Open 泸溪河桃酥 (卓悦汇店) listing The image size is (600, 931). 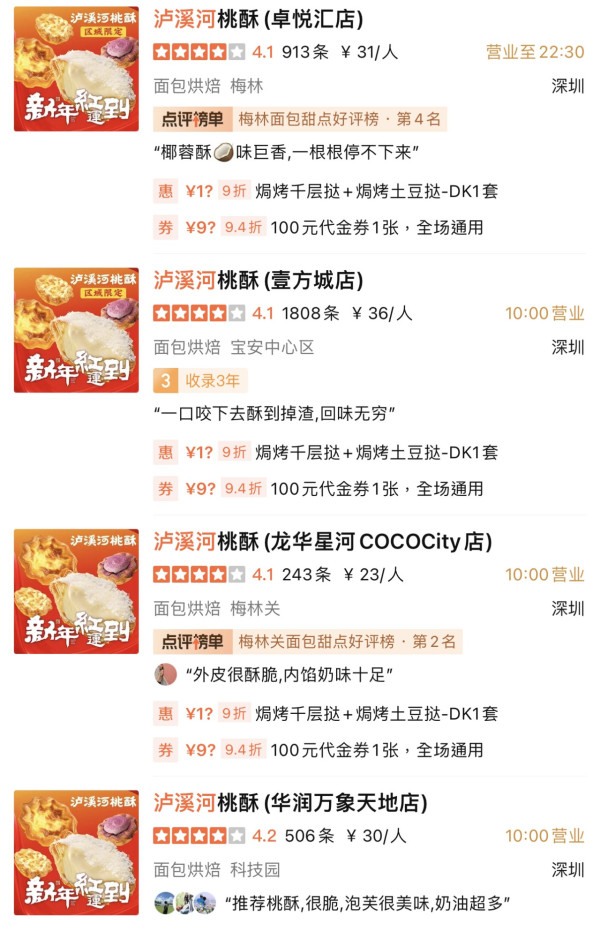click(x=258, y=19)
